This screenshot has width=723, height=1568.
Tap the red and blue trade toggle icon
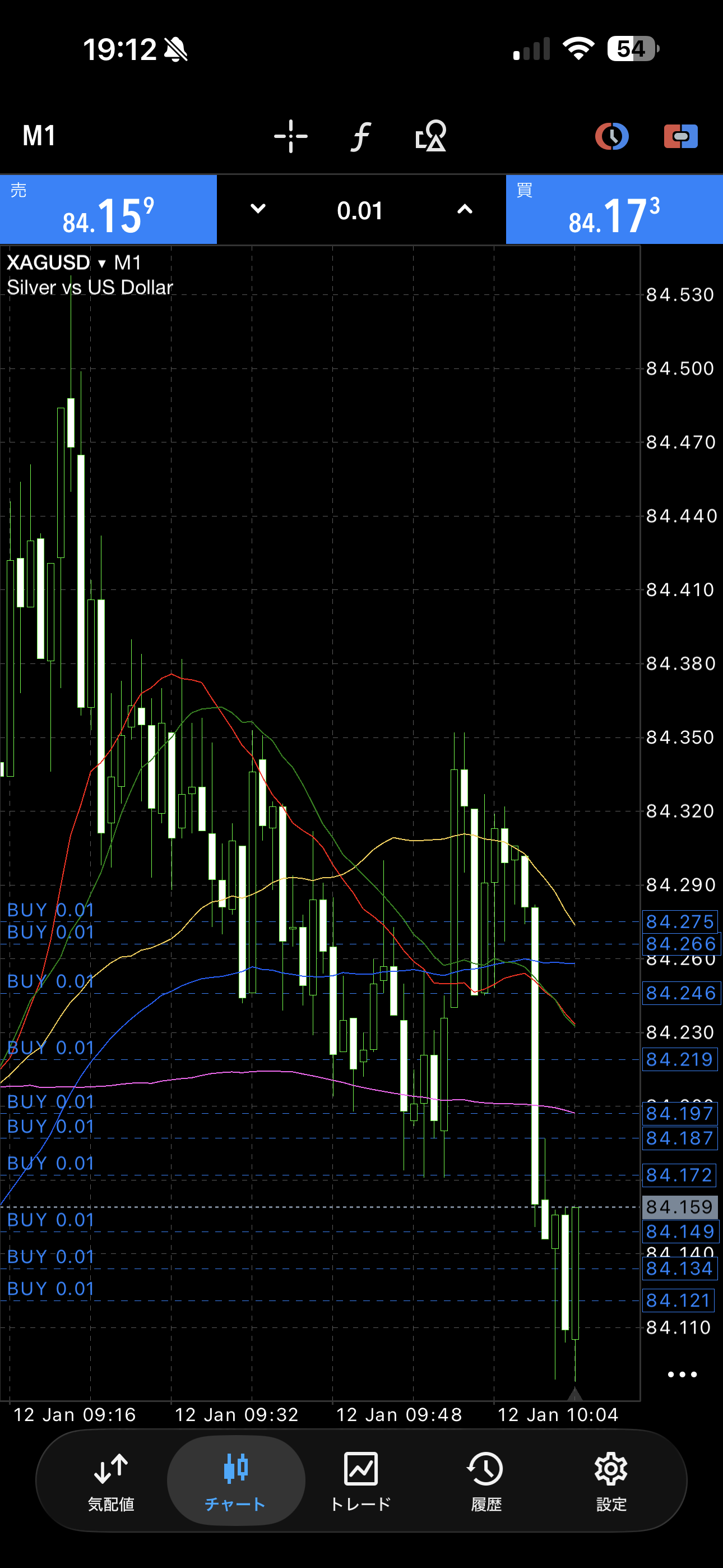pyautogui.click(x=680, y=136)
